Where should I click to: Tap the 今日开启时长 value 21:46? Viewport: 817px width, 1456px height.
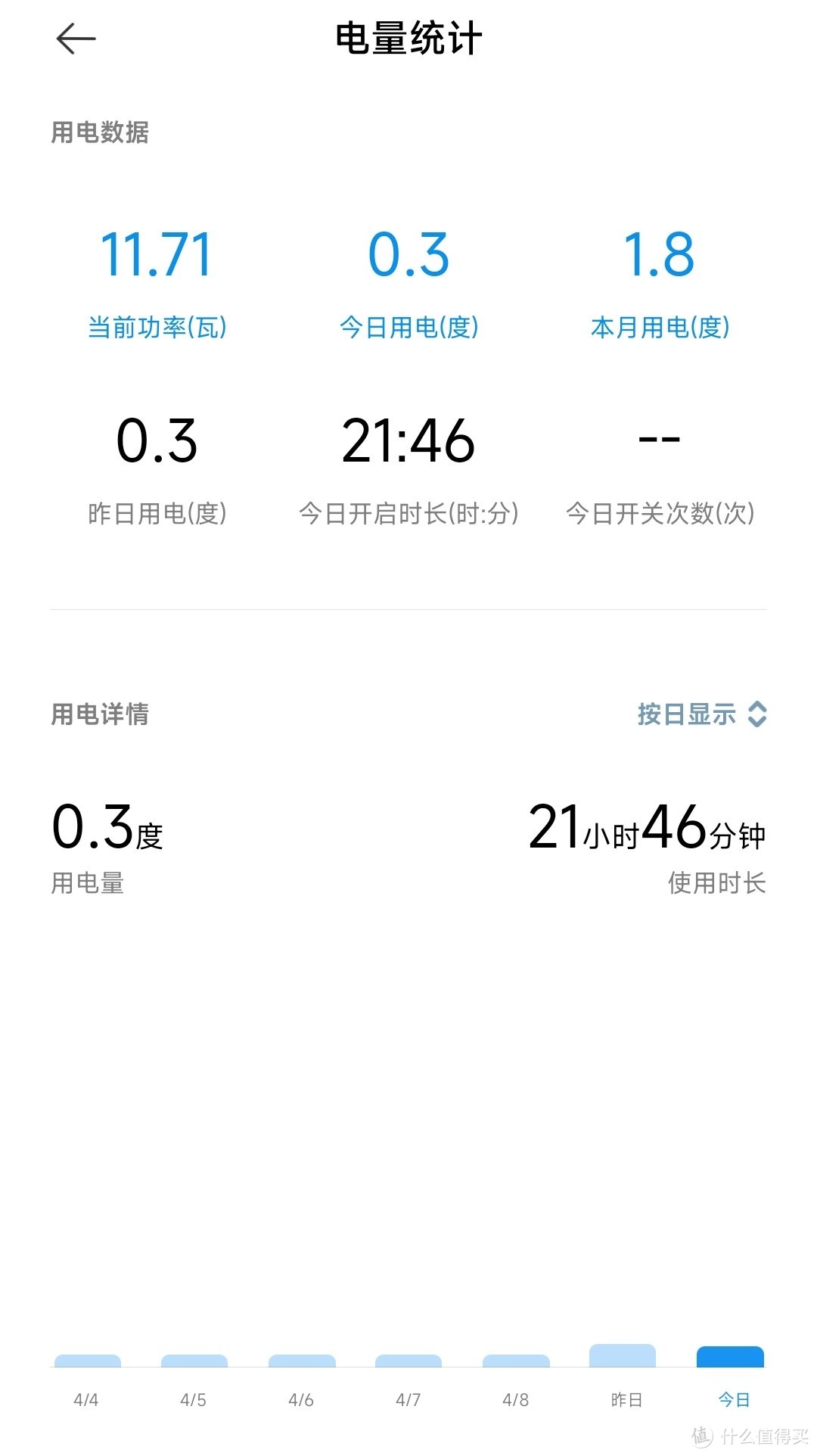coord(409,443)
